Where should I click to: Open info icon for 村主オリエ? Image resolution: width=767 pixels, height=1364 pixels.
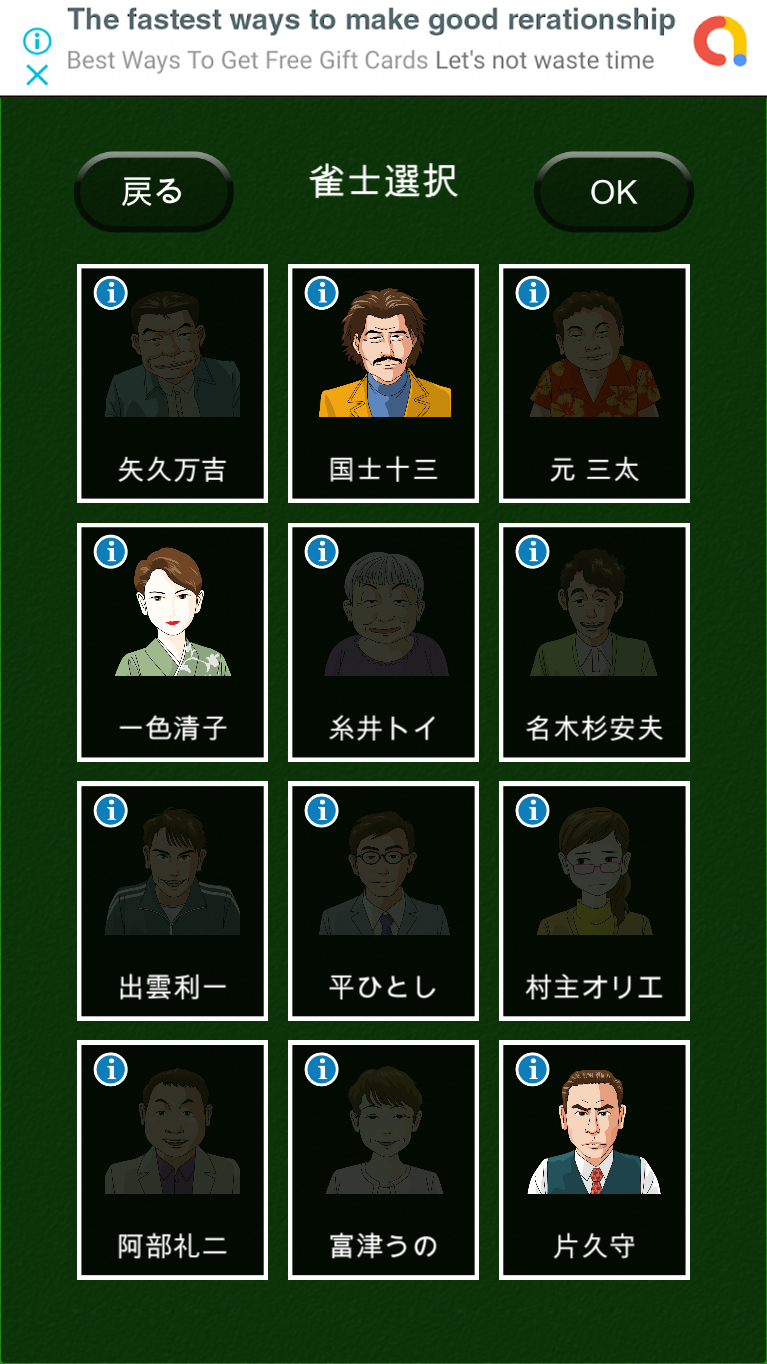[532, 811]
